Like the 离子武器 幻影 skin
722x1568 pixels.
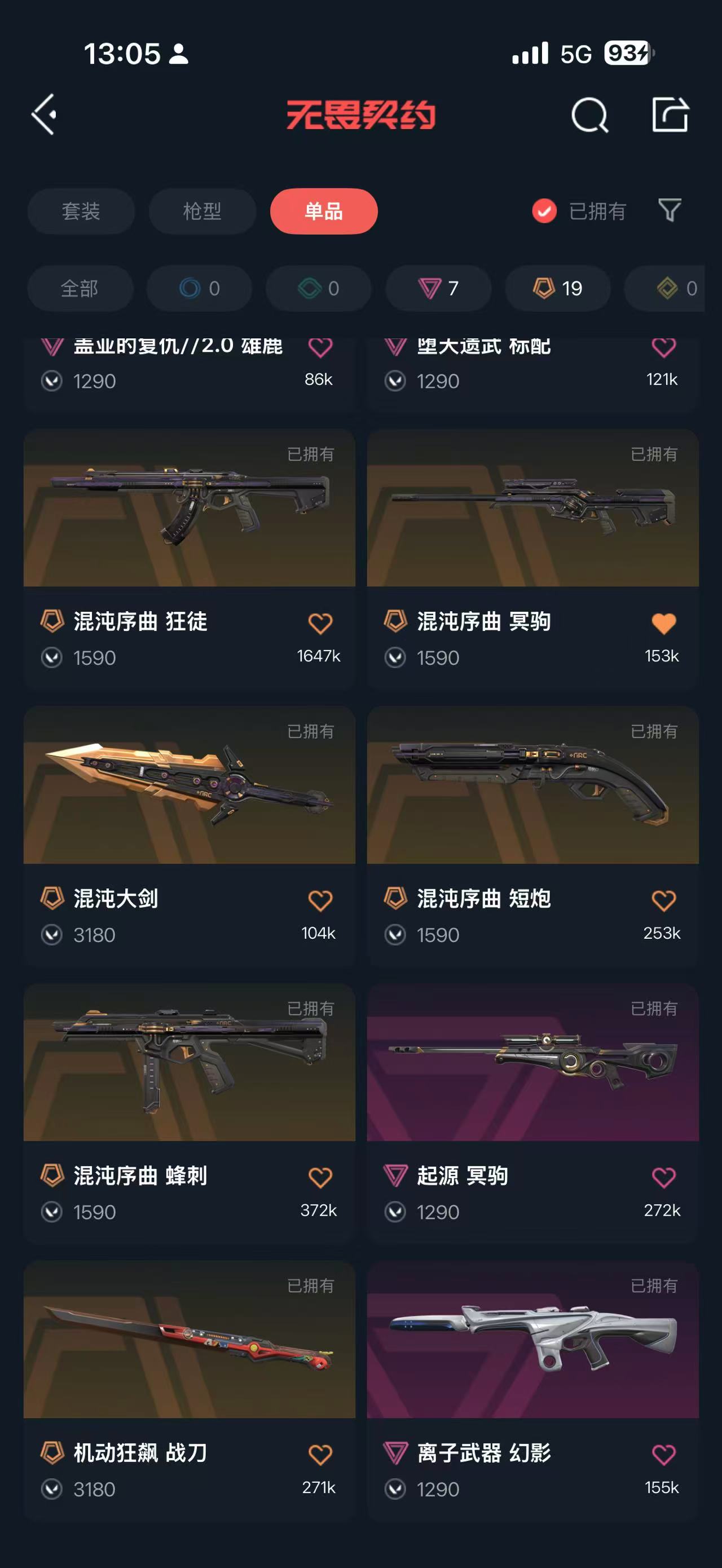[663, 1455]
